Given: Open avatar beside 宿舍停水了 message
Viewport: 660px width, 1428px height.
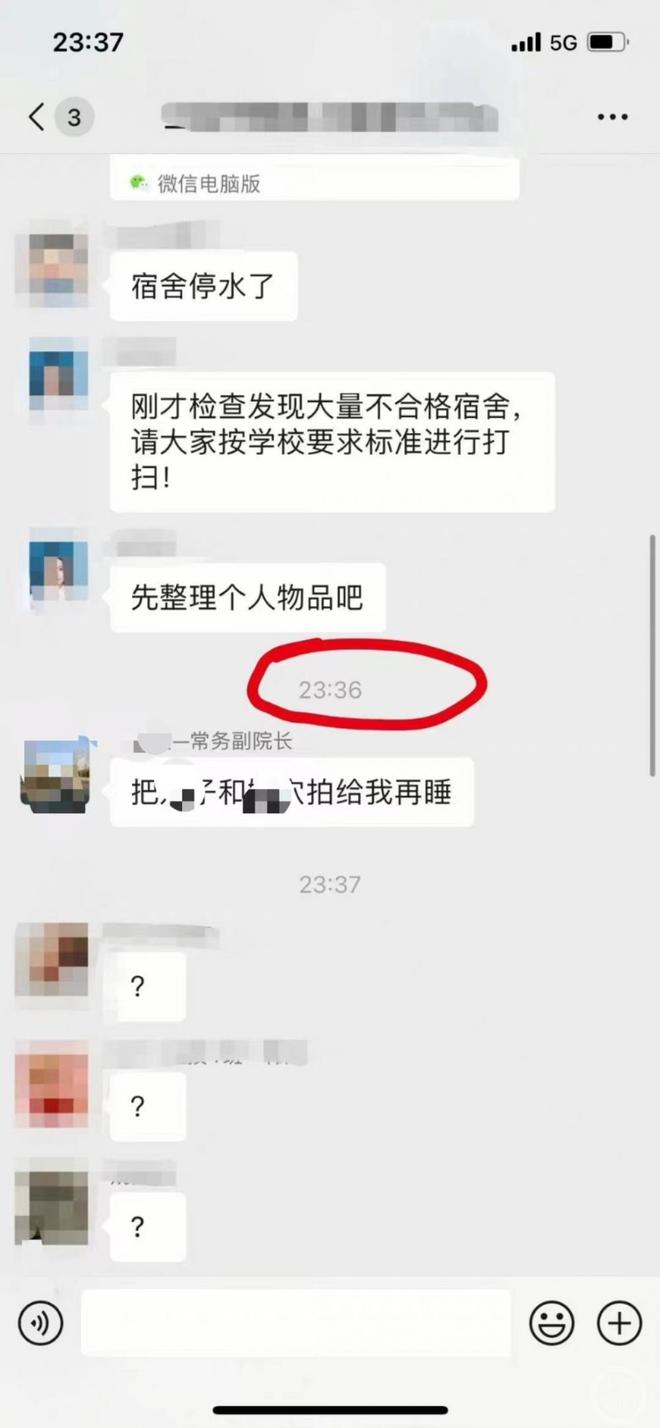Looking at the screenshot, I should (52, 268).
